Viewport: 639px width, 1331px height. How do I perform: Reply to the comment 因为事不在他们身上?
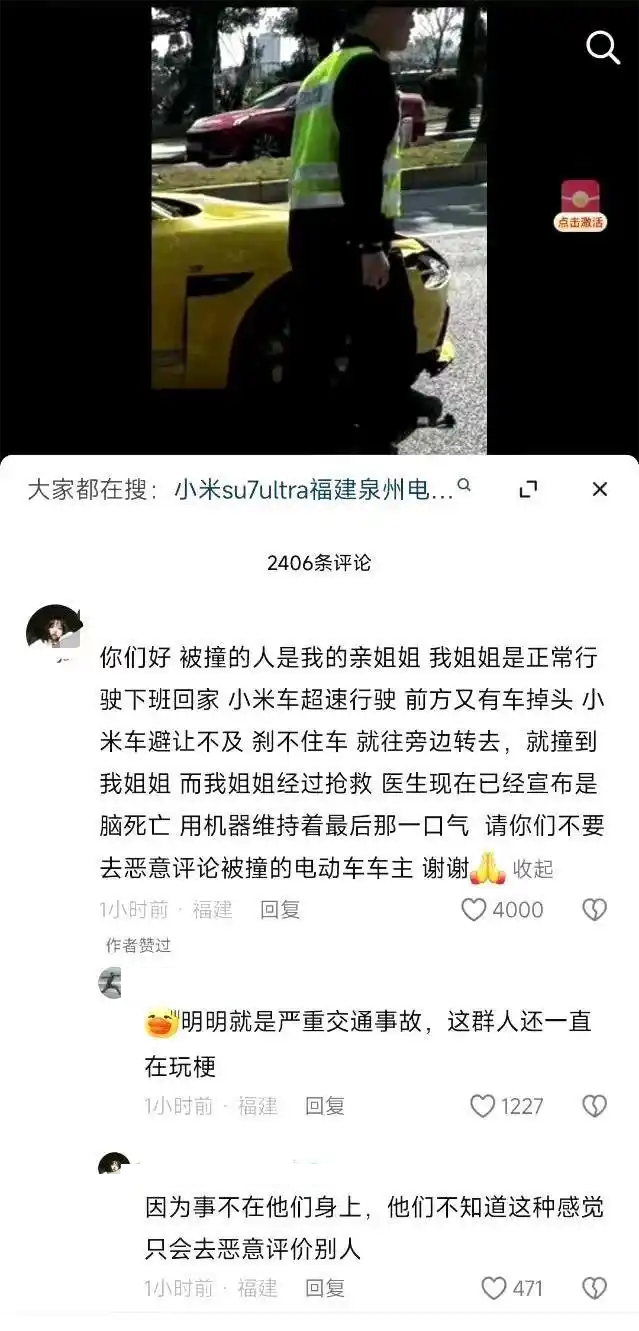point(325,1288)
